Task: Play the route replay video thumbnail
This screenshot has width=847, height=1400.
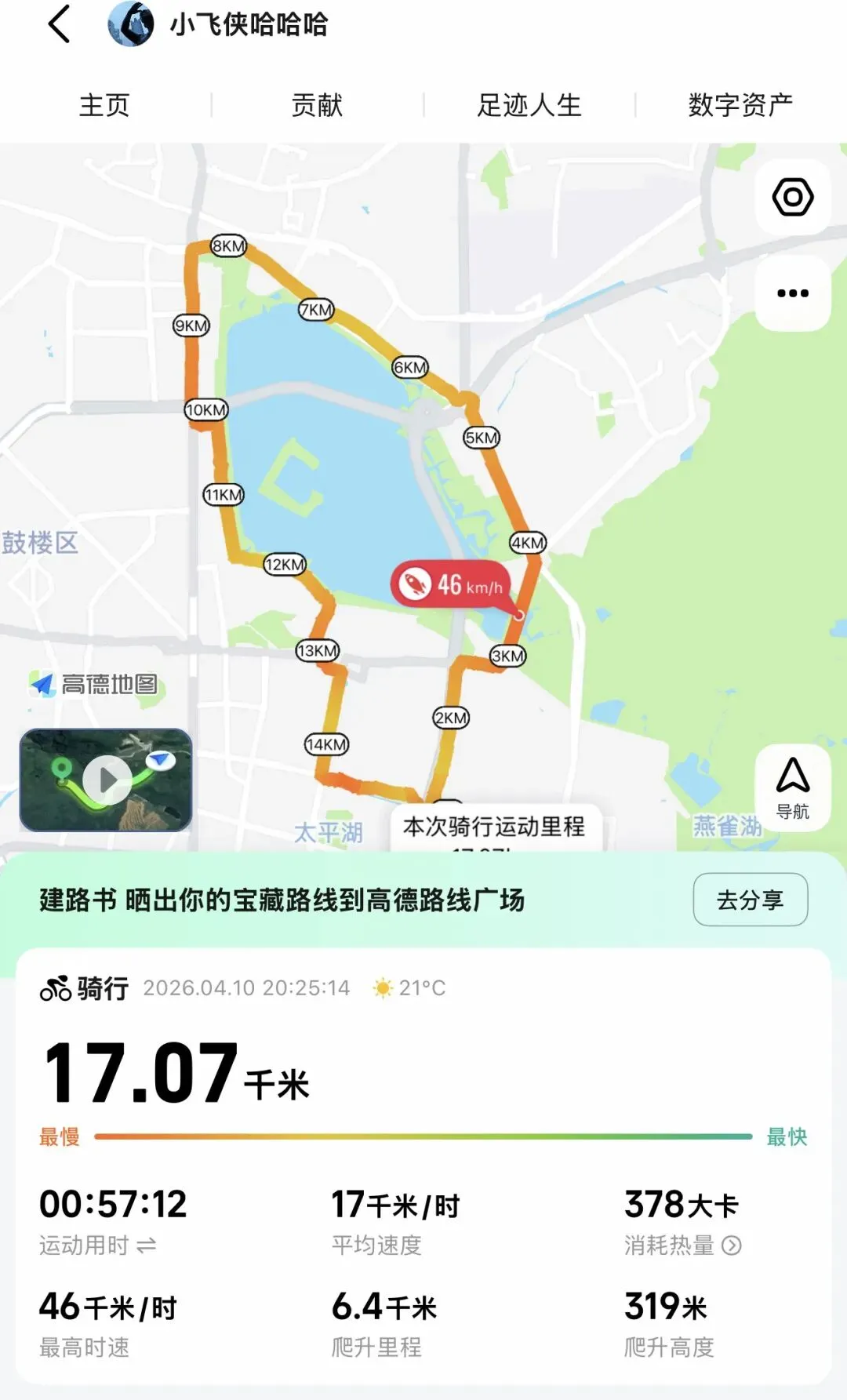Action: point(106,780)
